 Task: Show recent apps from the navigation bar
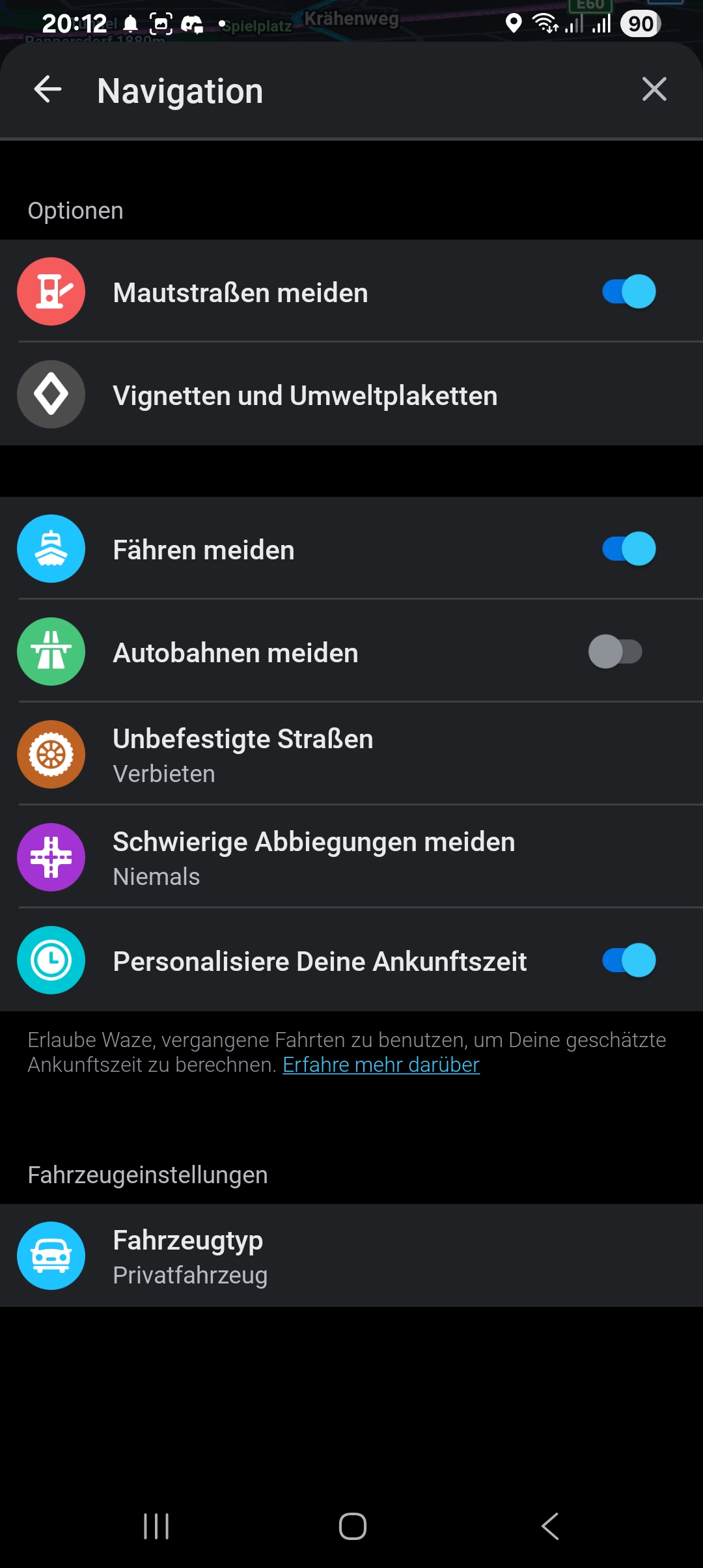156,1526
